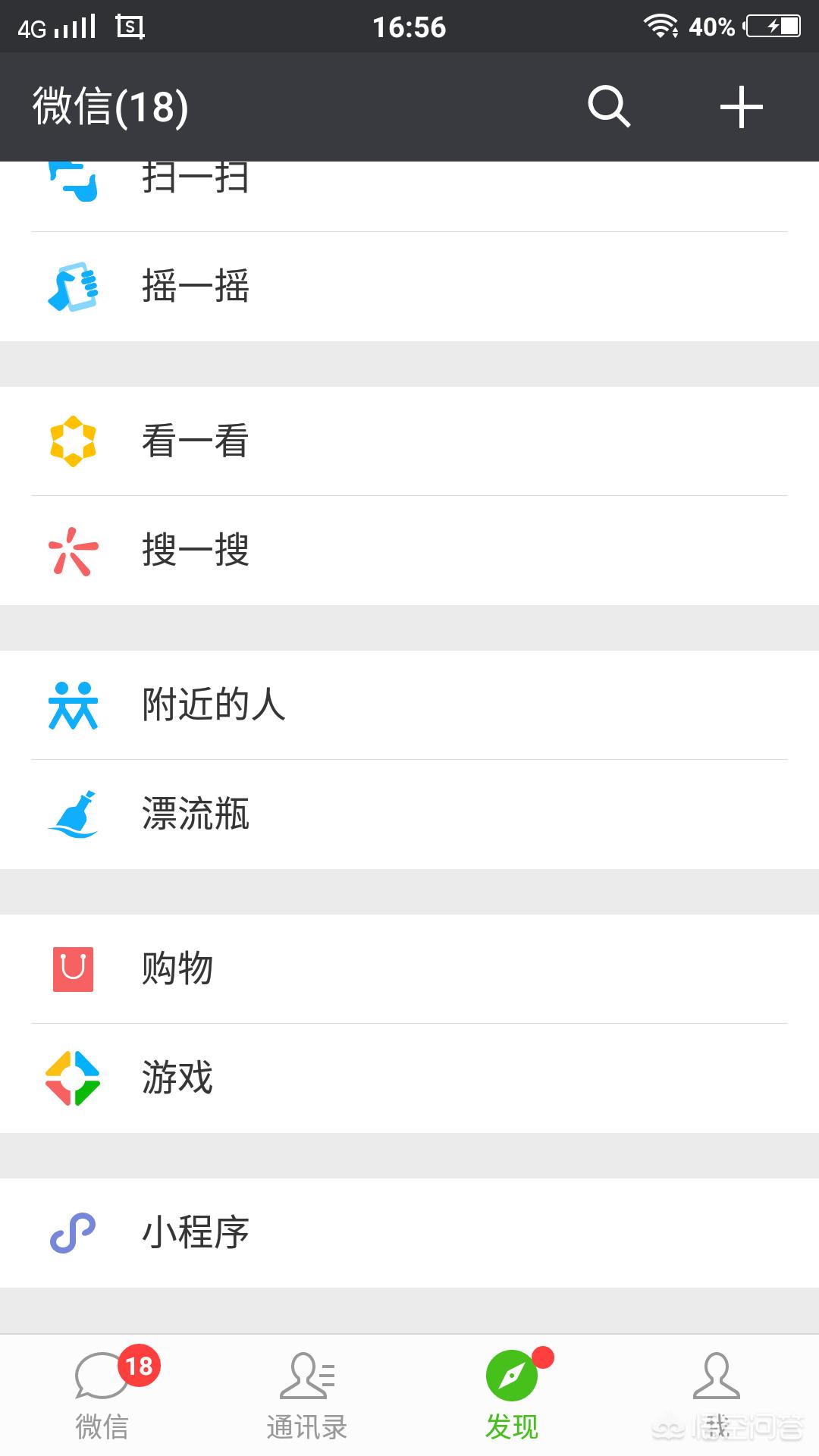Open the search icon in the header
The height and width of the screenshot is (1456, 819).
pyautogui.click(x=609, y=107)
